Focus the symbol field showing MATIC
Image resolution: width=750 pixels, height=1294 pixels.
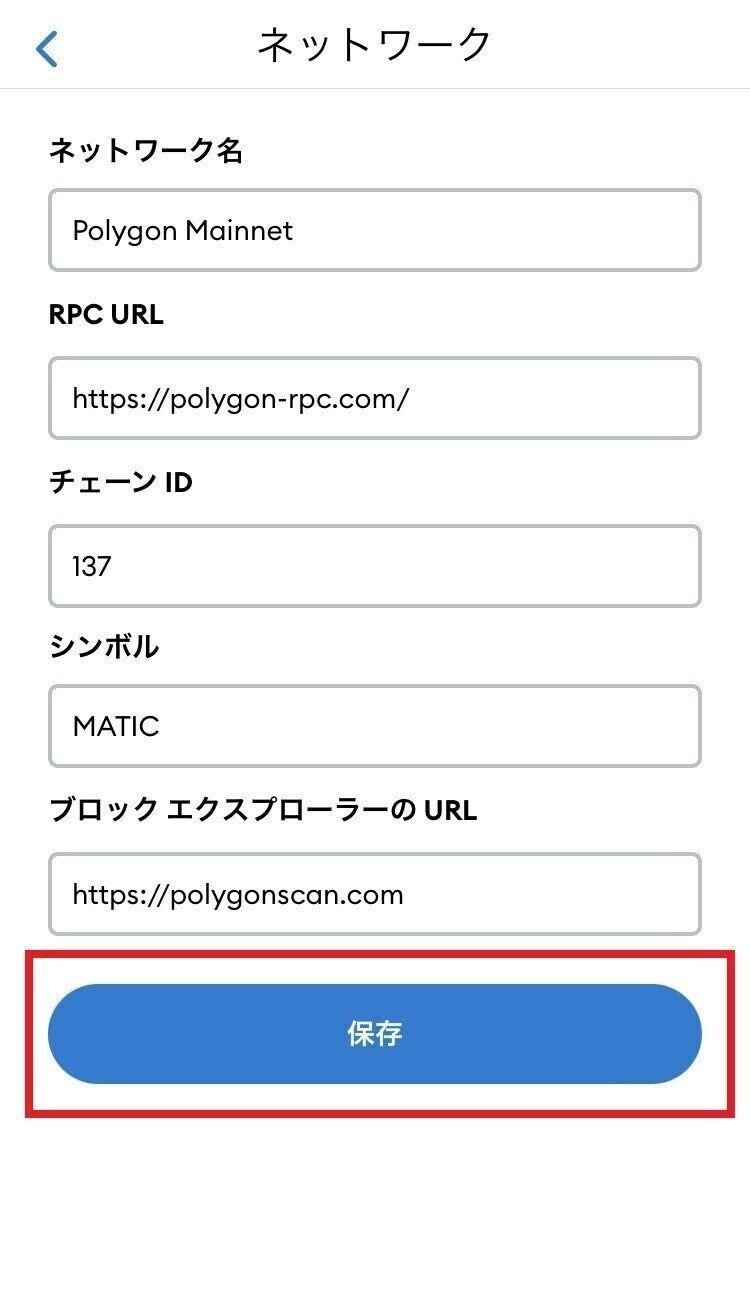pyautogui.click(x=375, y=726)
